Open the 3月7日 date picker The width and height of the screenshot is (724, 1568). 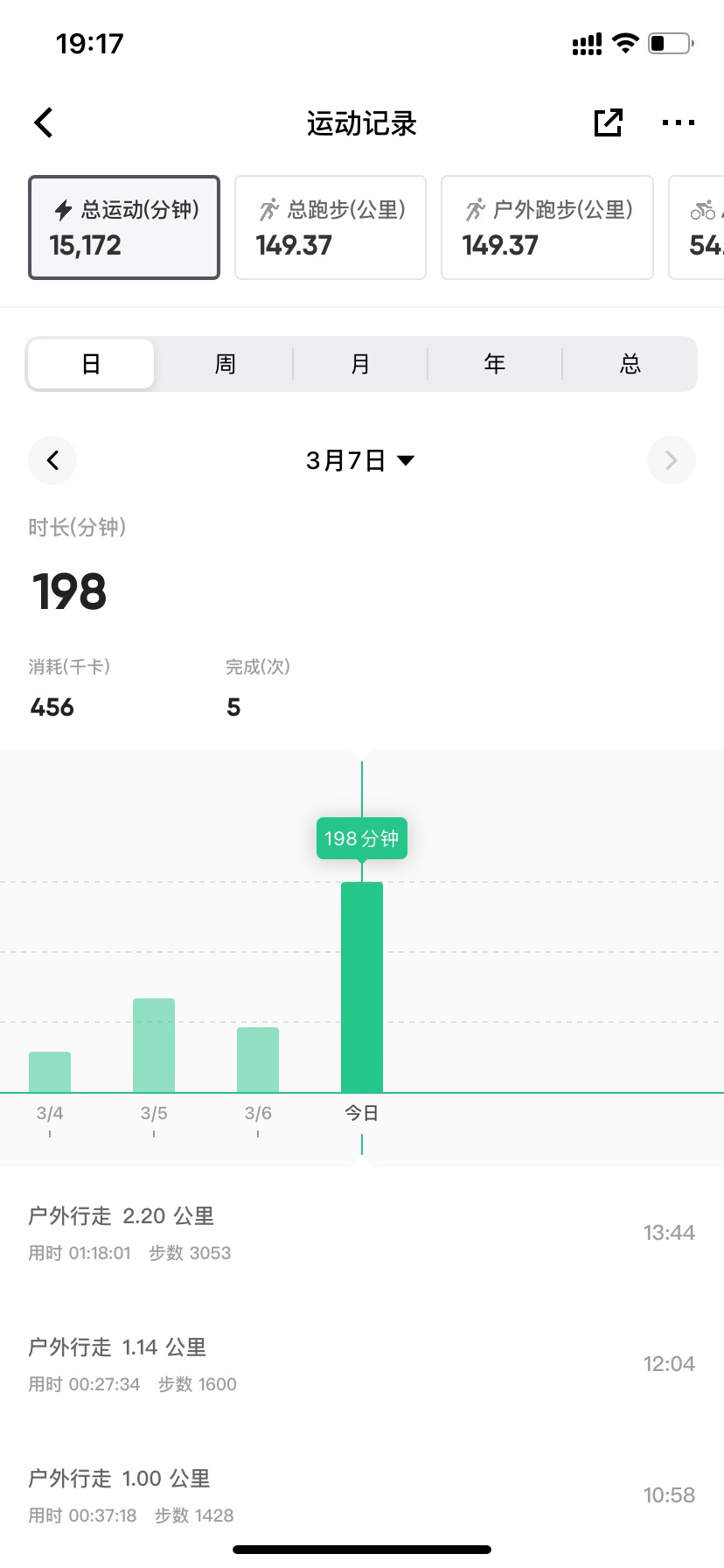pyautogui.click(x=360, y=460)
